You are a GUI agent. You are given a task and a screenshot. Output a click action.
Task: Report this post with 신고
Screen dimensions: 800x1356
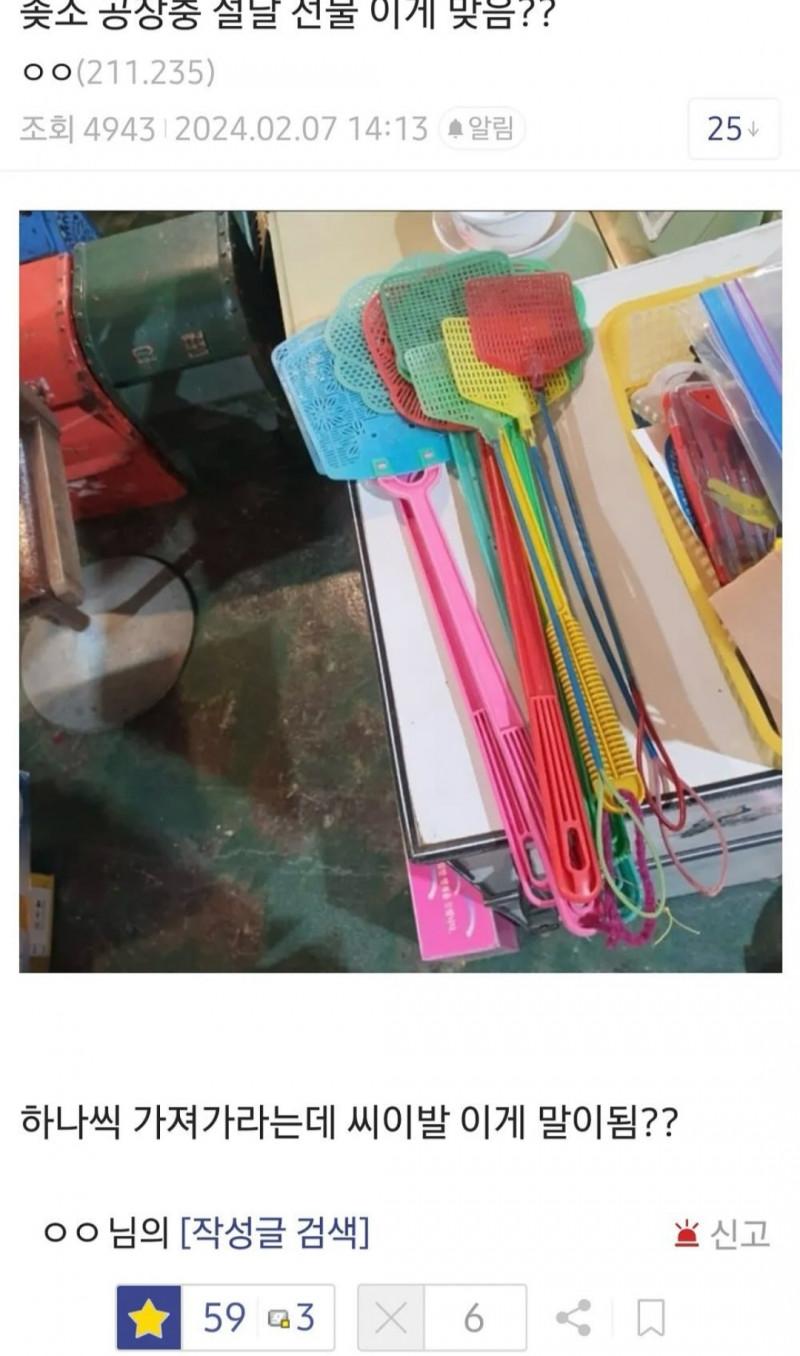(x=722, y=1234)
